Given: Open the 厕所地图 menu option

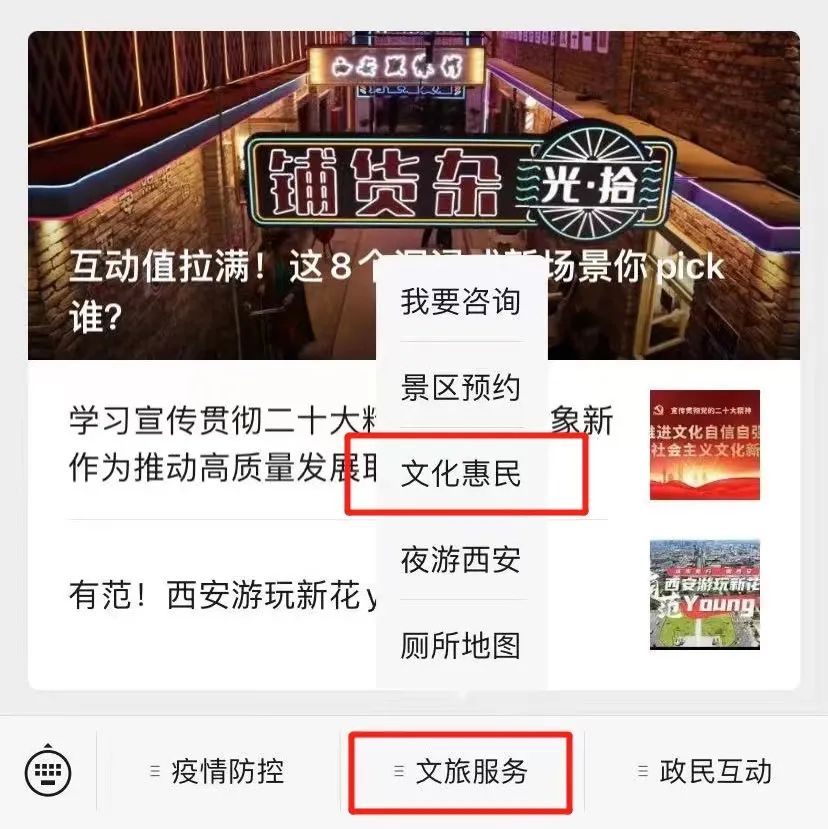Looking at the screenshot, I should click(x=460, y=647).
